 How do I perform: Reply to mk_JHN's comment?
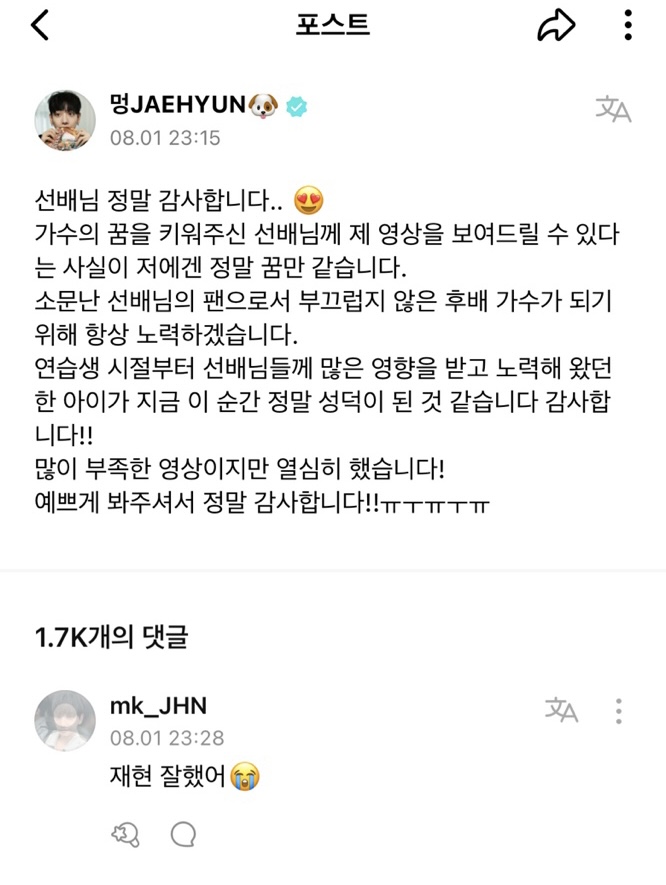coord(183,835)
